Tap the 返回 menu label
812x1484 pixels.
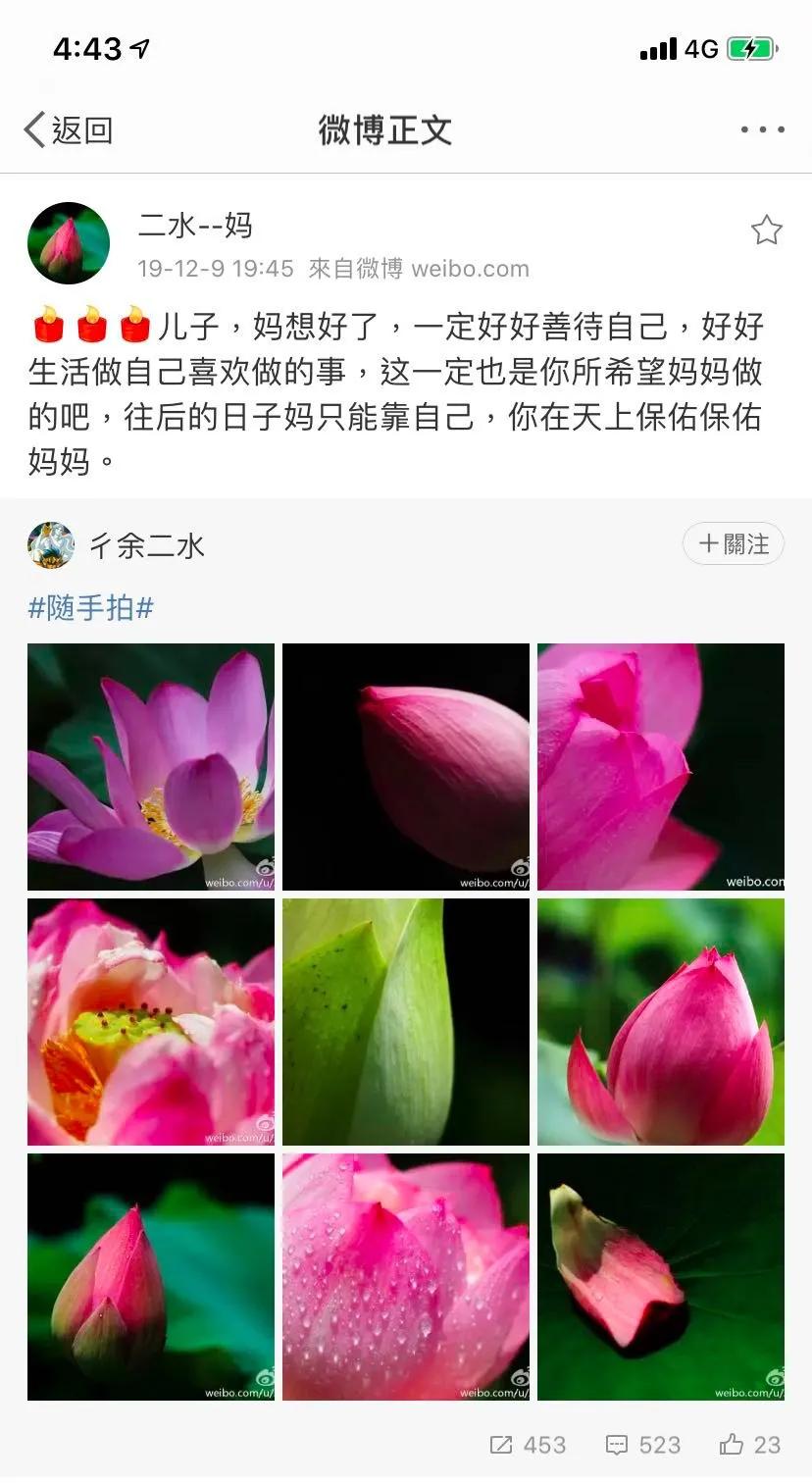pos(81,128)
